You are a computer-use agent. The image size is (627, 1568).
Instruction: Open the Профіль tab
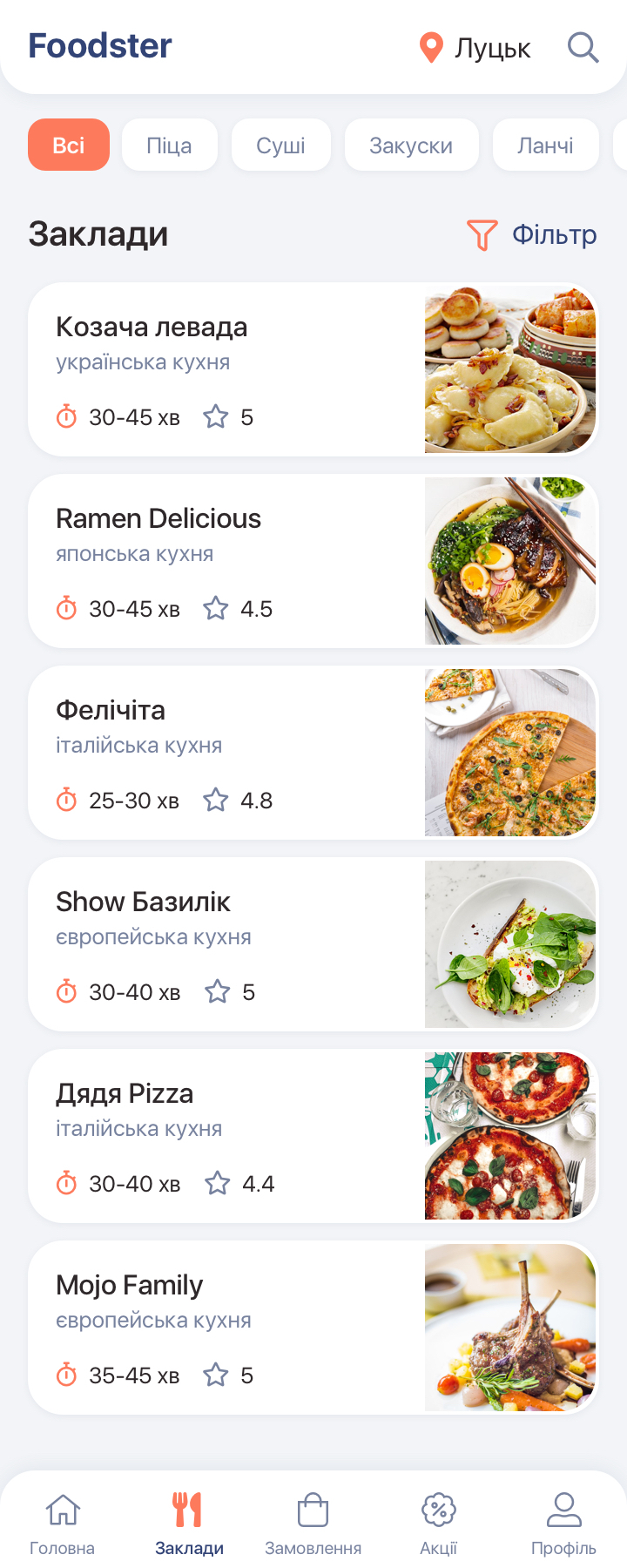click(563, 1523)
